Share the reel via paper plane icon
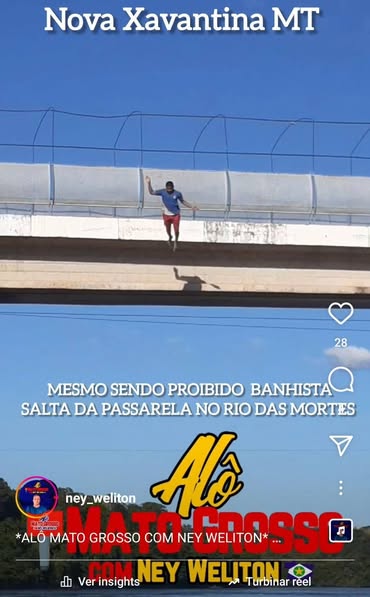The image size is (370, 597). pyautogui.click(x=341, y=445)
